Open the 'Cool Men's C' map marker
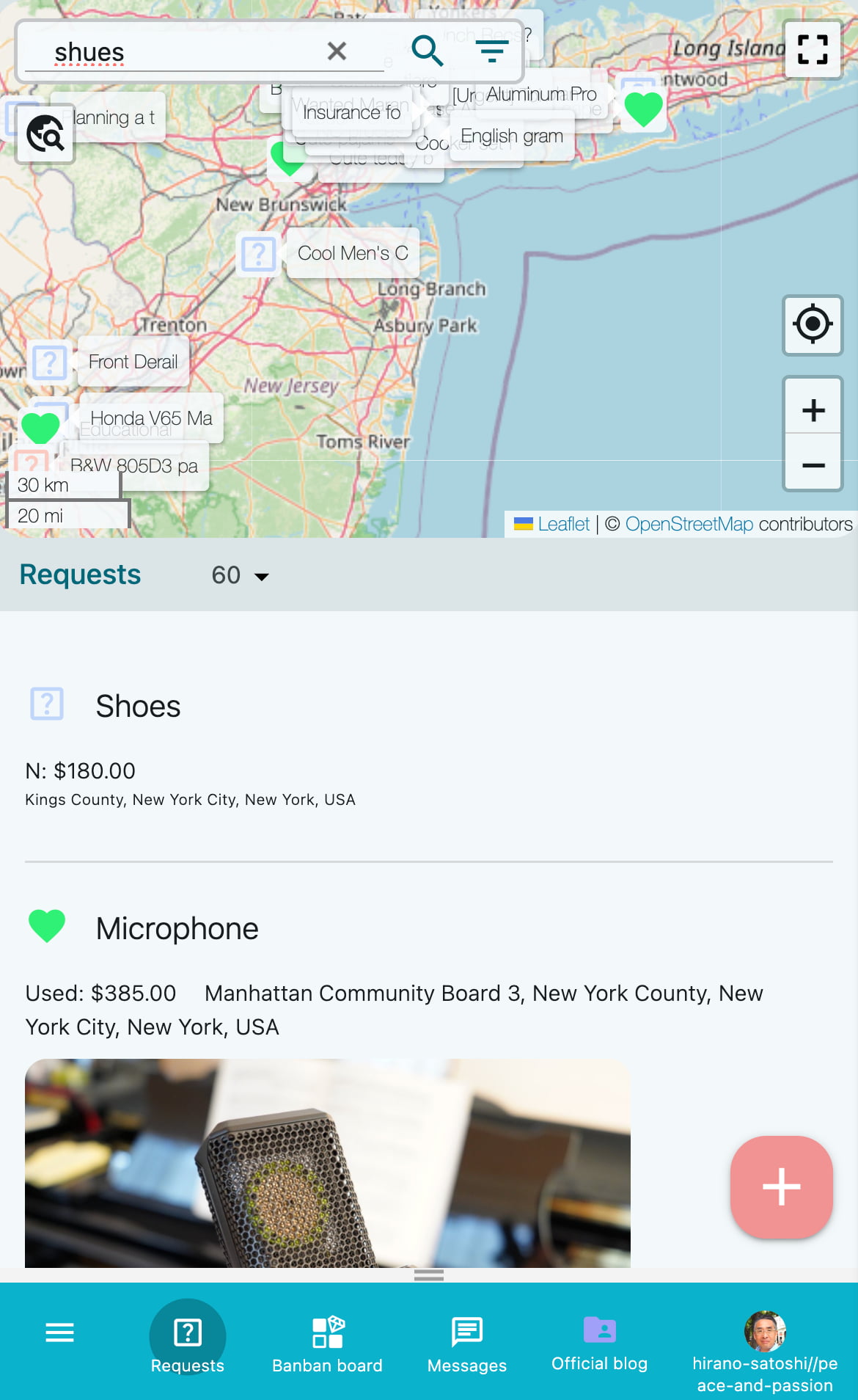858x1400 pixels. pos(352,253)
